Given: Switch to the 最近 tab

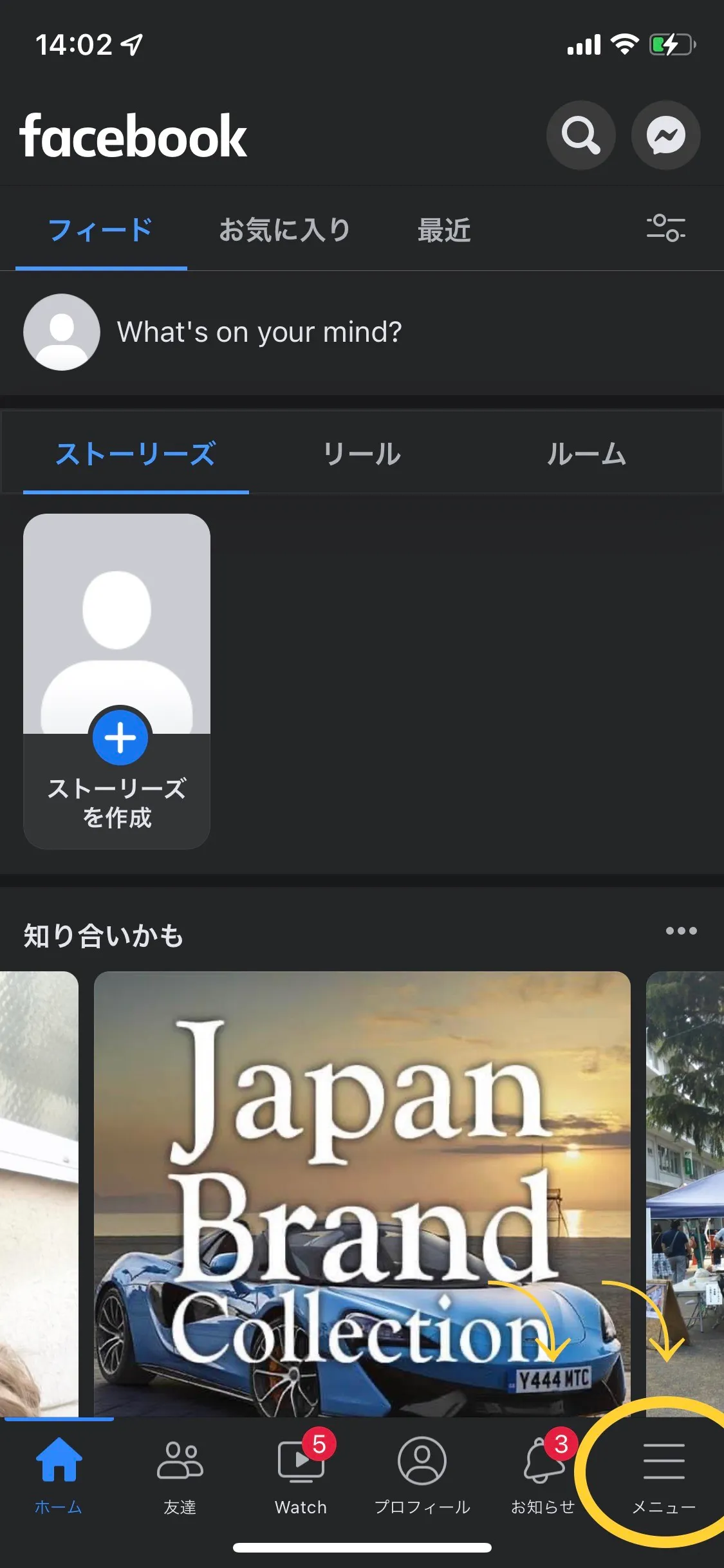Looking at the screenshot, I should click(445, 230).
